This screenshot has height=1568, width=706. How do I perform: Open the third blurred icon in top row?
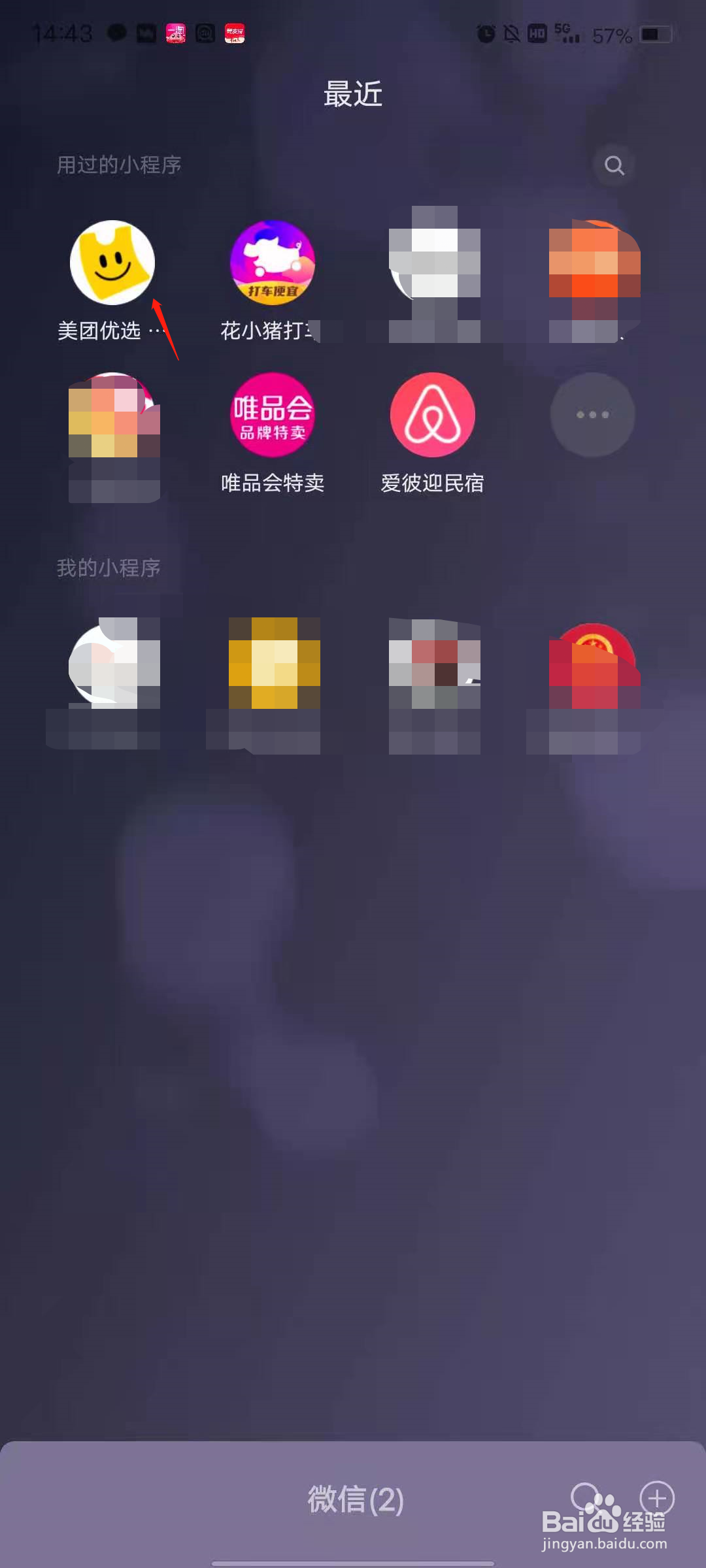431,263
